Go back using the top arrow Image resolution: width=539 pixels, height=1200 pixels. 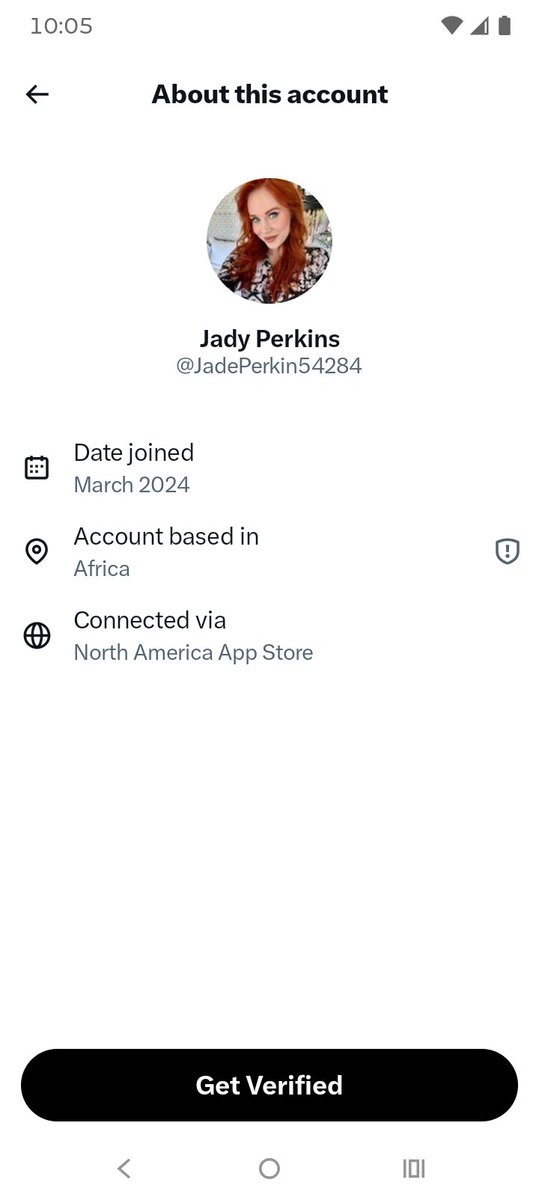point(37,94)
